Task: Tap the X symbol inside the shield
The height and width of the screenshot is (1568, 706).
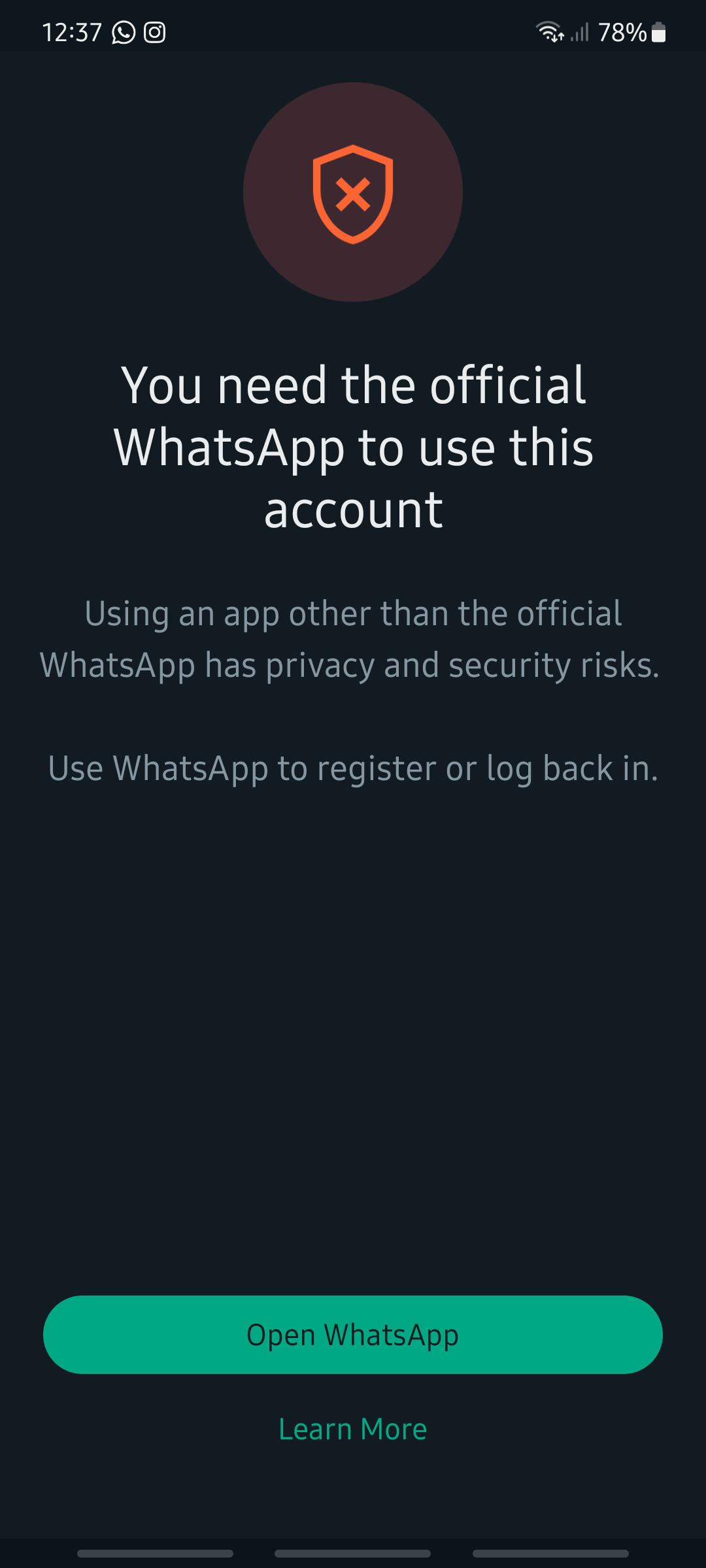Action: (353, 193)
